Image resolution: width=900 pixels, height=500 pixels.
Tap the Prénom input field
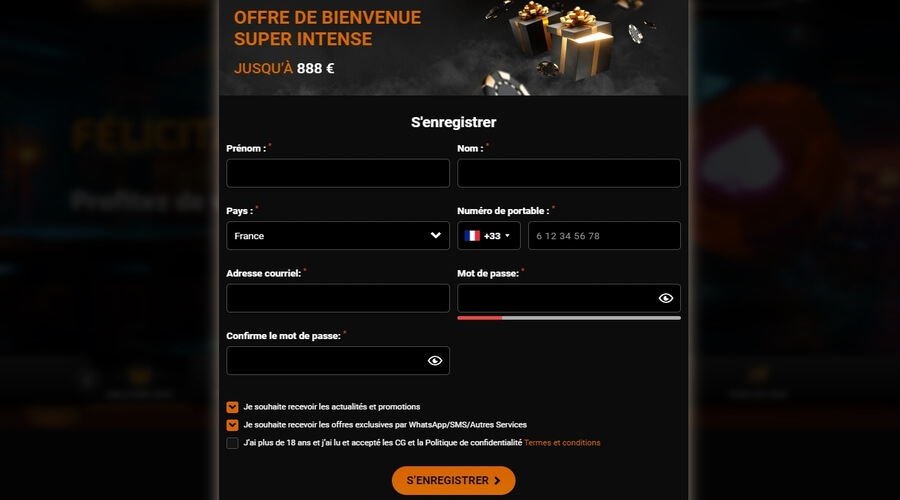[x=338, y=173]
